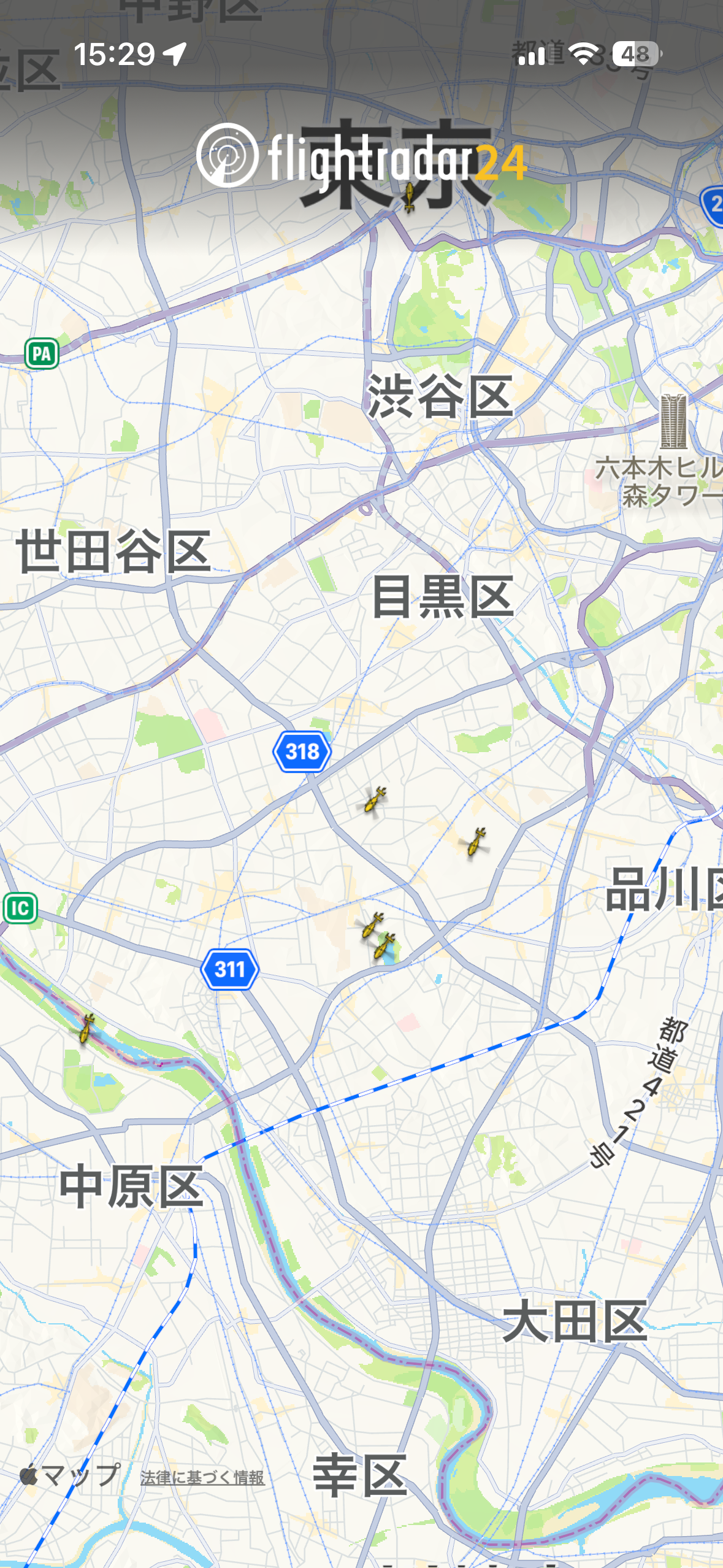The image size is (723, 1568).
Task: Select the helicopter under the 東京 label
Action: (410, 198)
